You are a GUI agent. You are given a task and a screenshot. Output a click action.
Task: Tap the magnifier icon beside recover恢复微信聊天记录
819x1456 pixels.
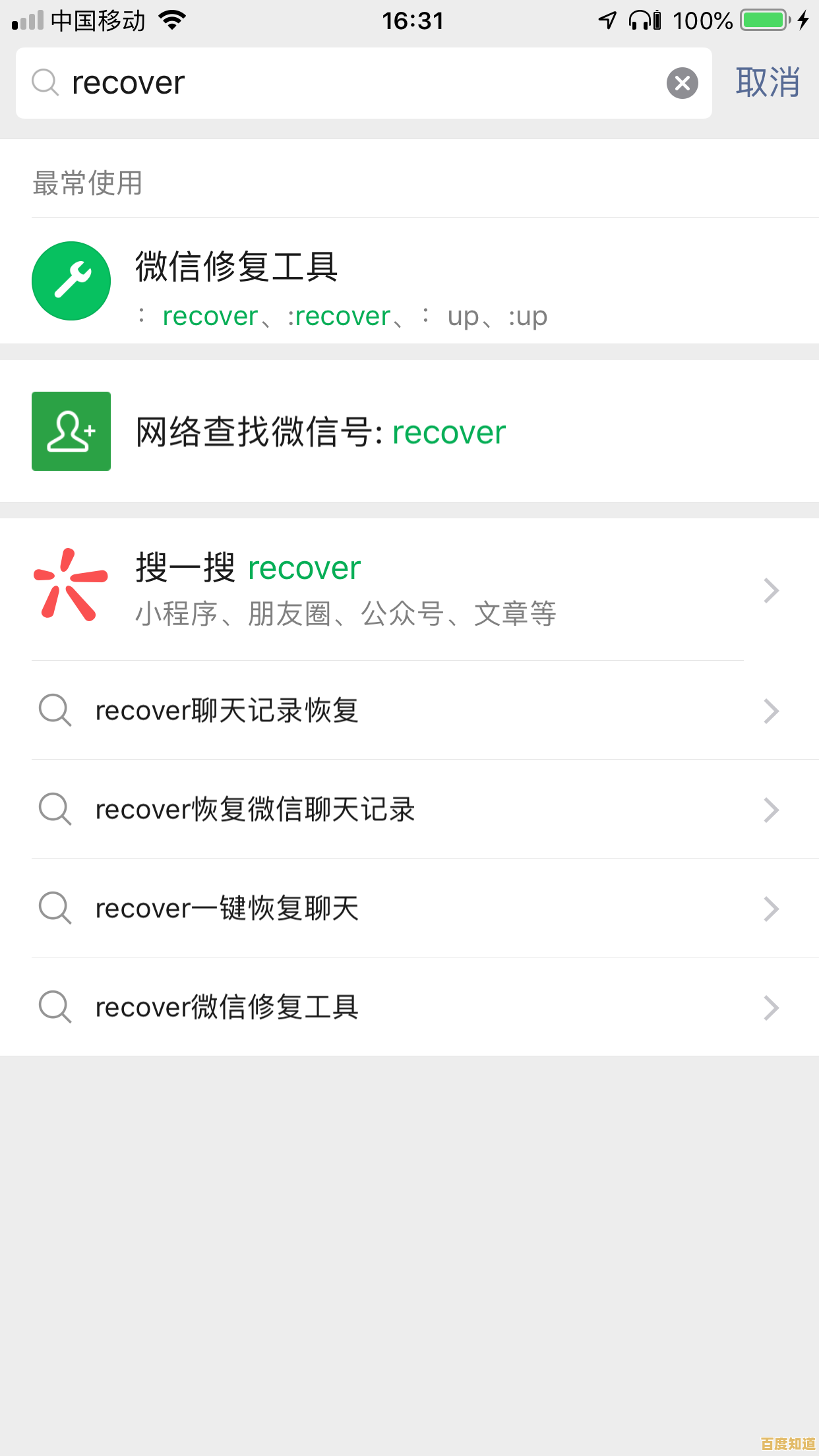coord(55,810)
